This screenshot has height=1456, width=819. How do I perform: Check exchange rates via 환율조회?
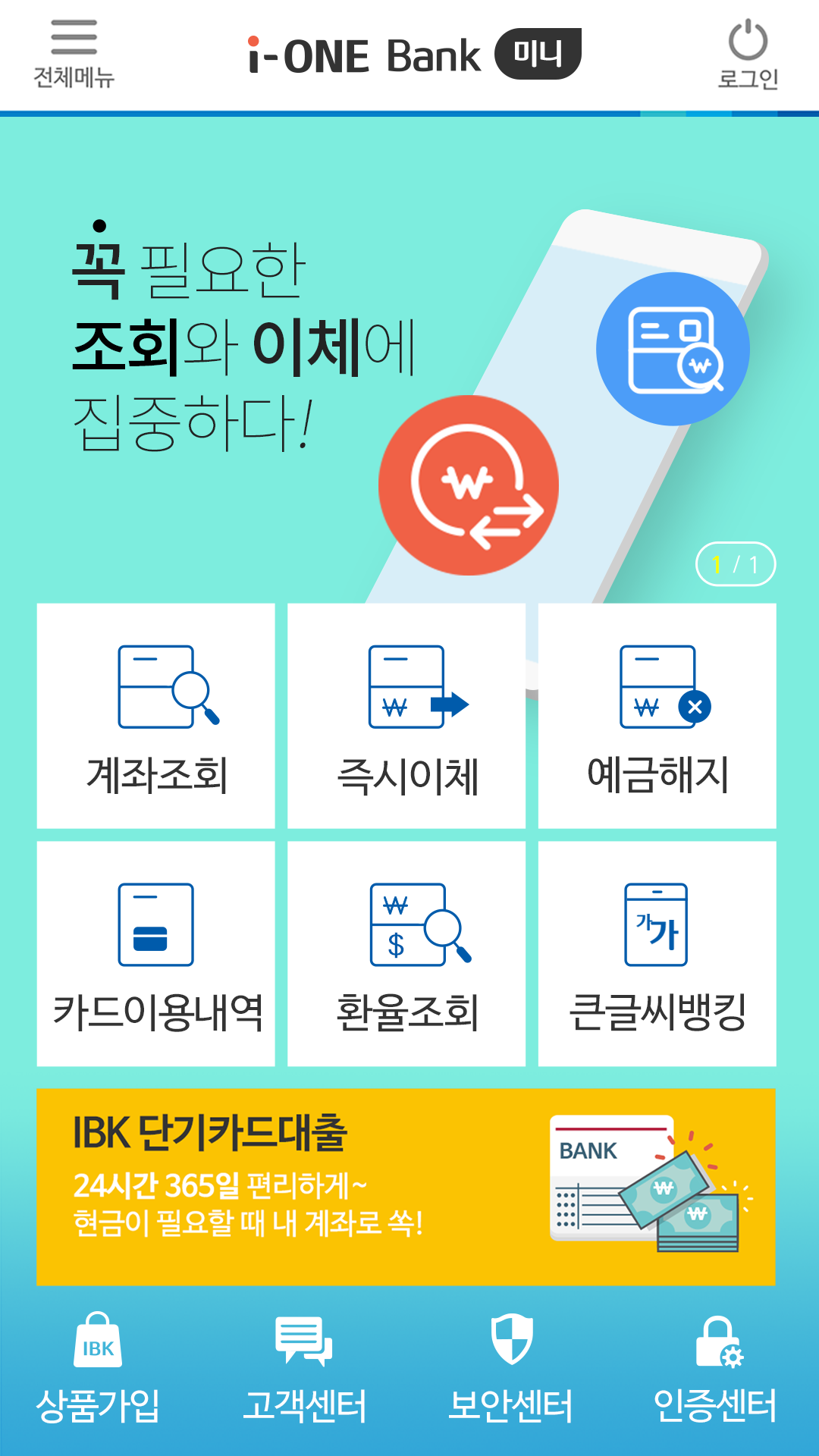[x=406, y=954]
